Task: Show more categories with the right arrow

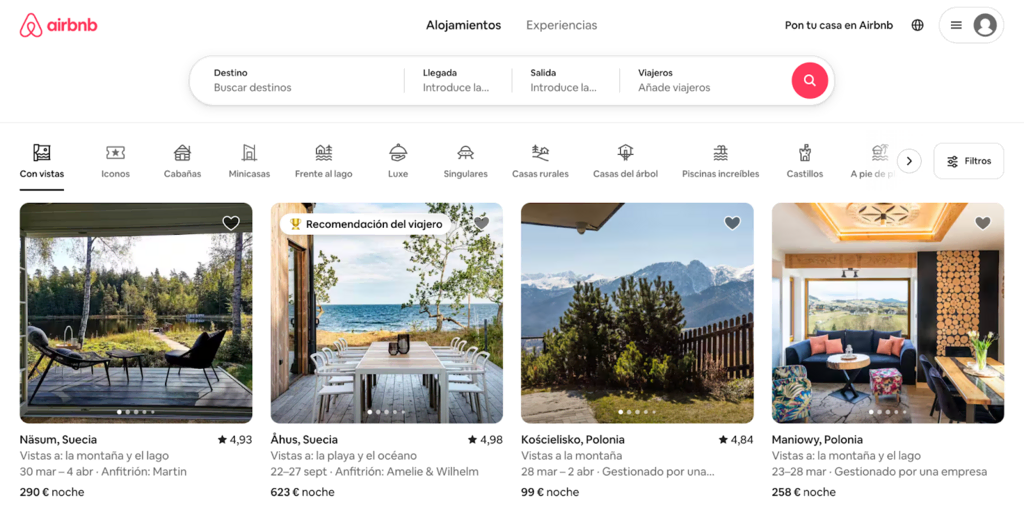Action: pyautogui.click(x=908, y=161)
